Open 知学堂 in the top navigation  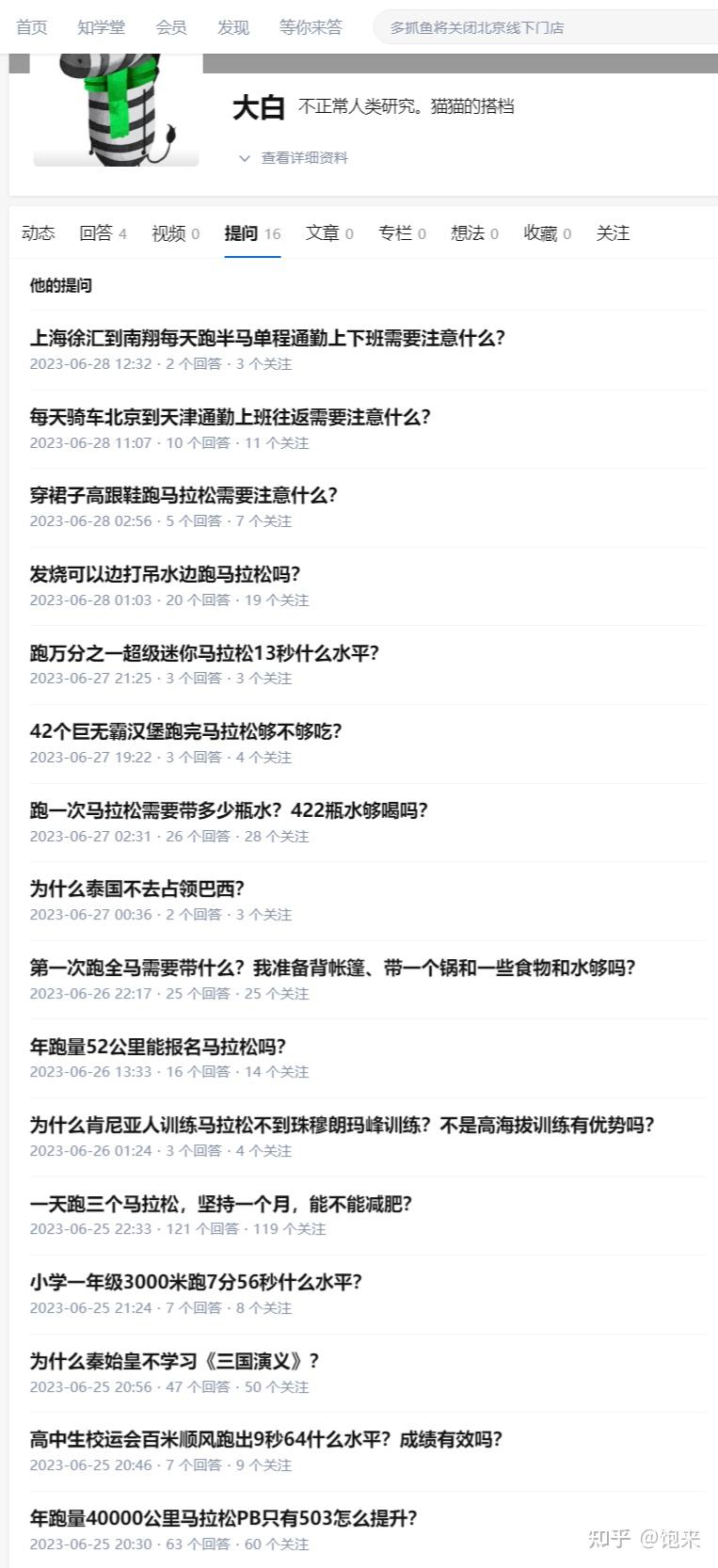[101, 27]
